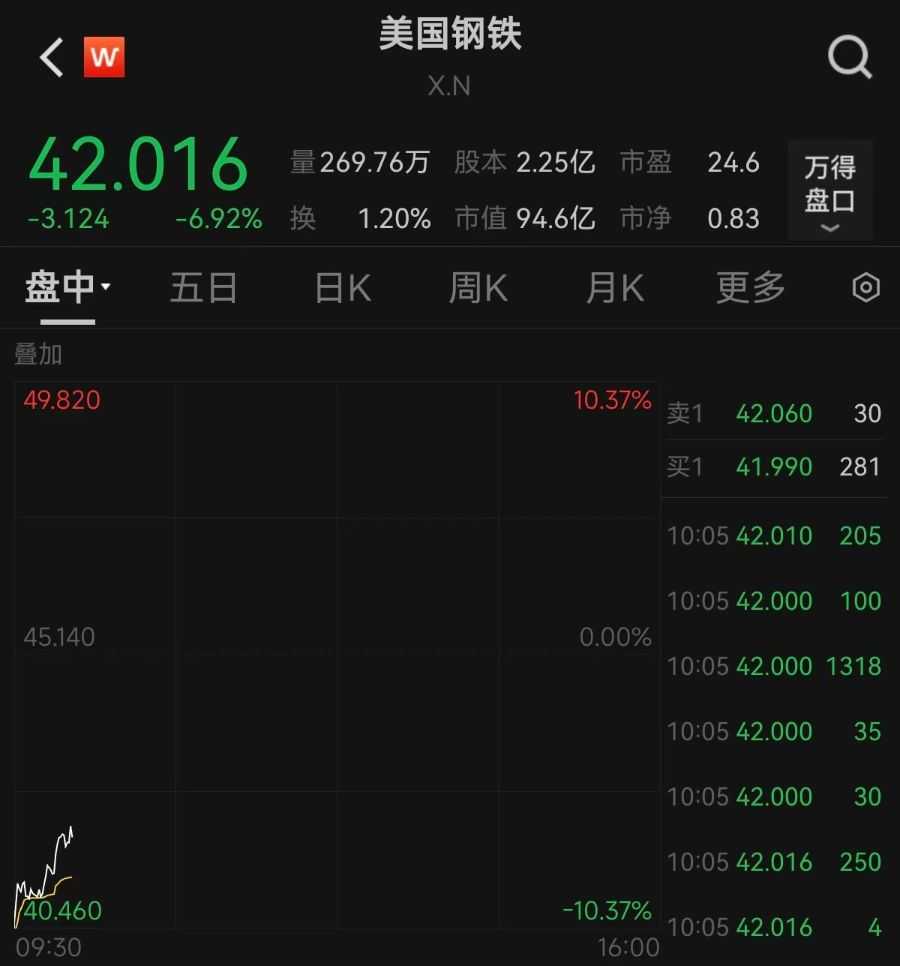Expand the 万得盘口 panel
This screenshot has height=966, width=900.
pos(830,190)
